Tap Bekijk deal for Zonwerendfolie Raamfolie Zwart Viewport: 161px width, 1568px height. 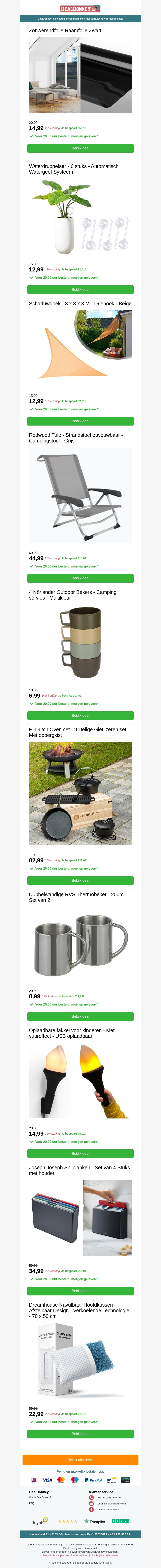click(80, 148)
